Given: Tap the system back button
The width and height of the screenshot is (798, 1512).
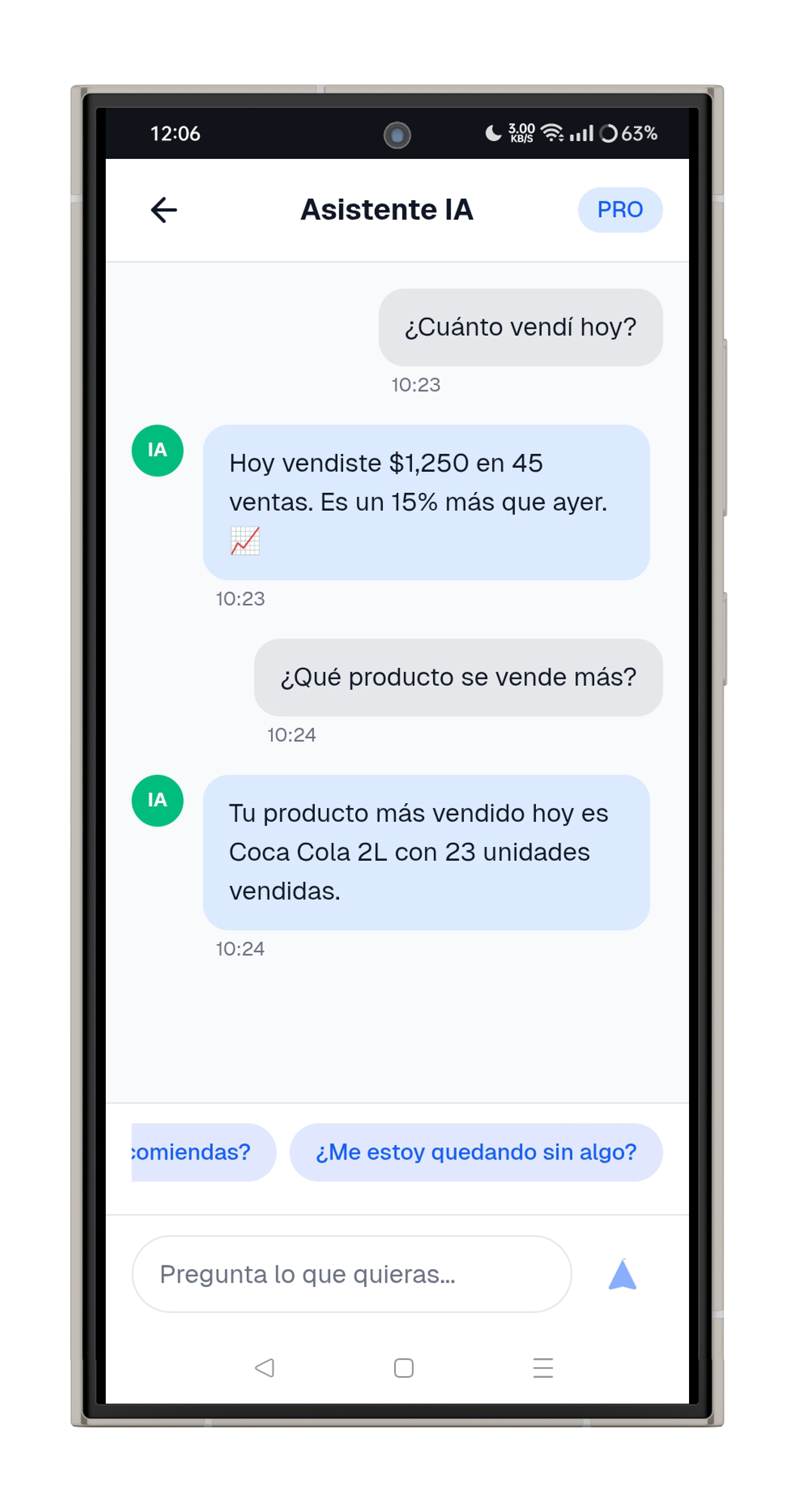Looking at the screenshot, I should pyautogui.click(x=265, y=1368).
